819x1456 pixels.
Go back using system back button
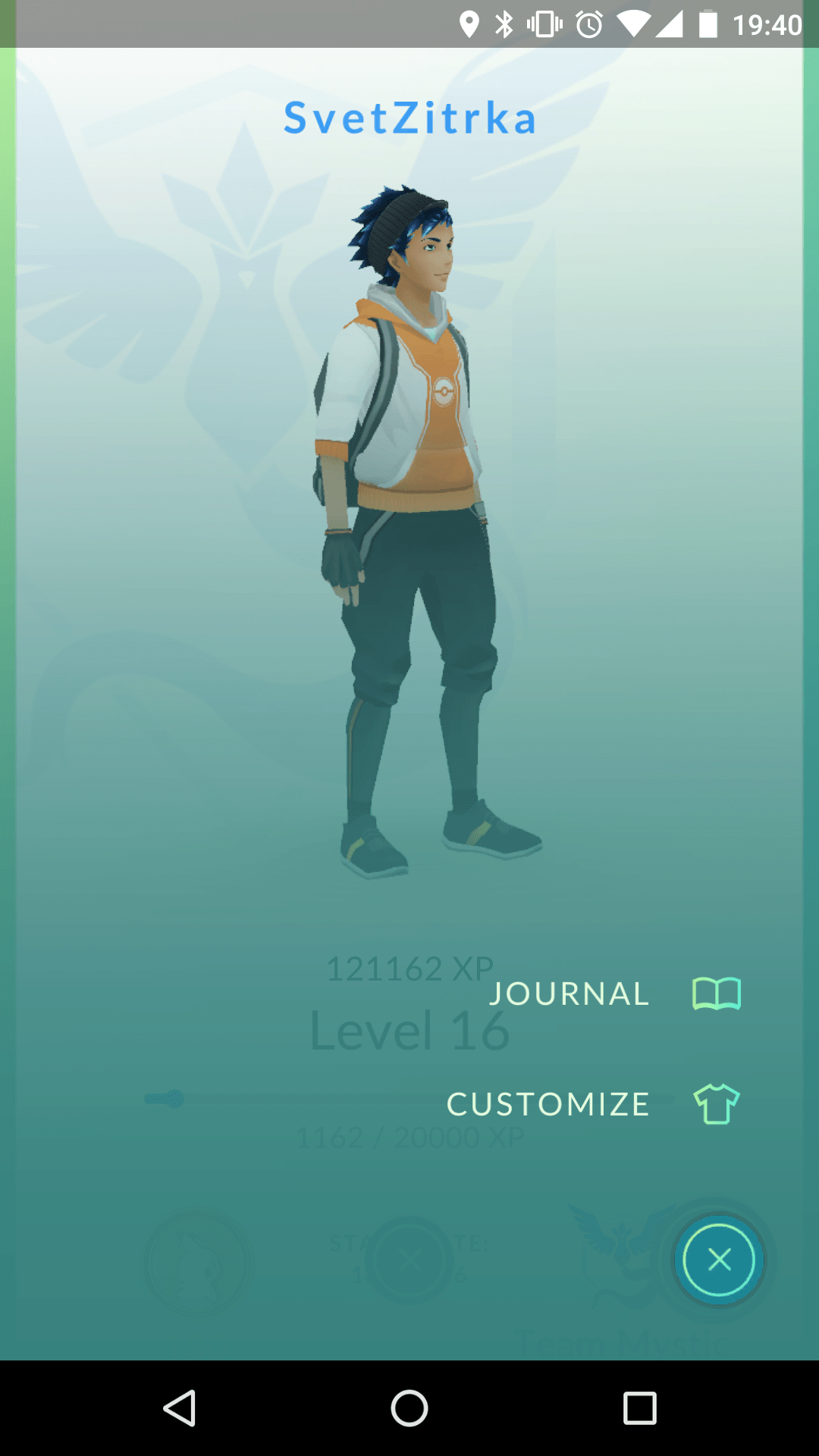180,1408
